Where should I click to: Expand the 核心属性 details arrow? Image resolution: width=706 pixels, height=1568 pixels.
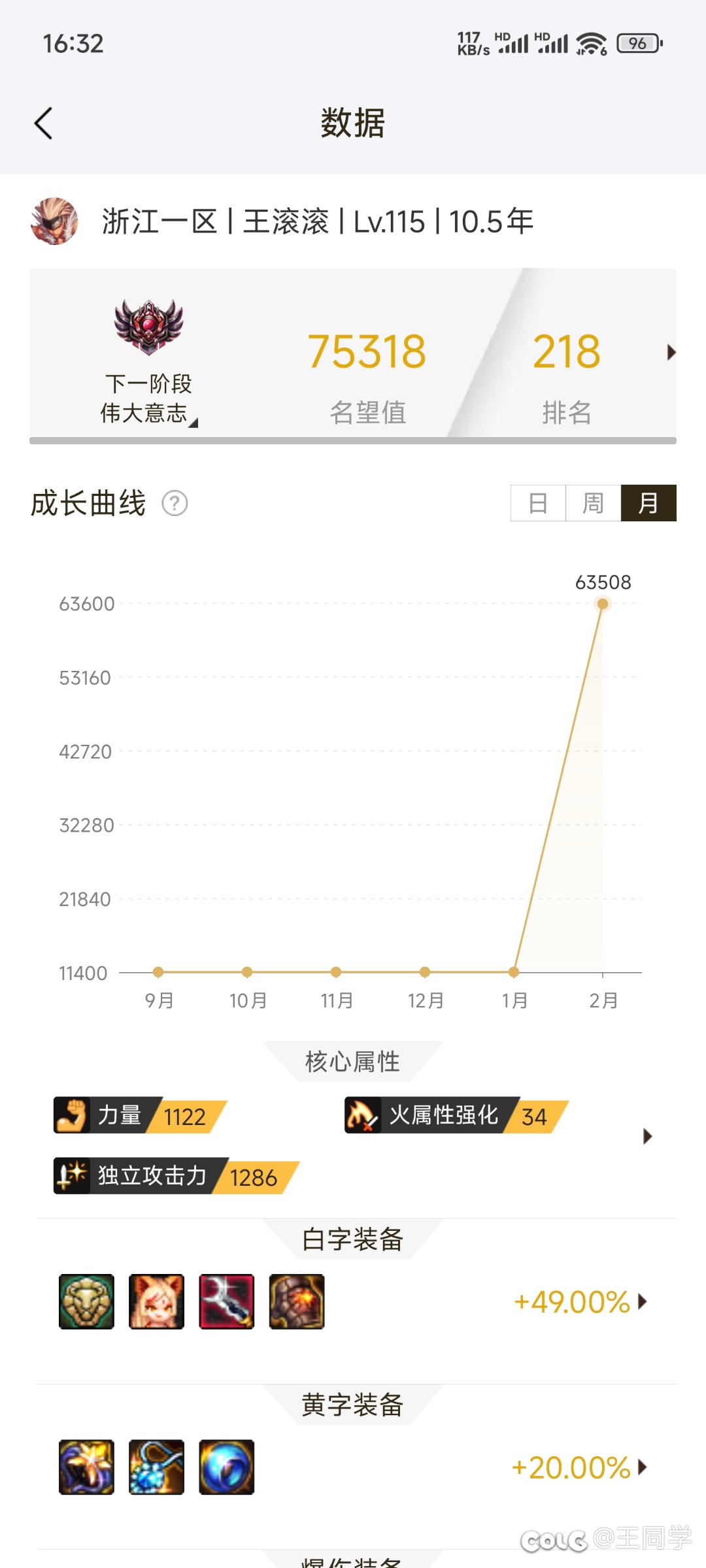[647, 1136]
